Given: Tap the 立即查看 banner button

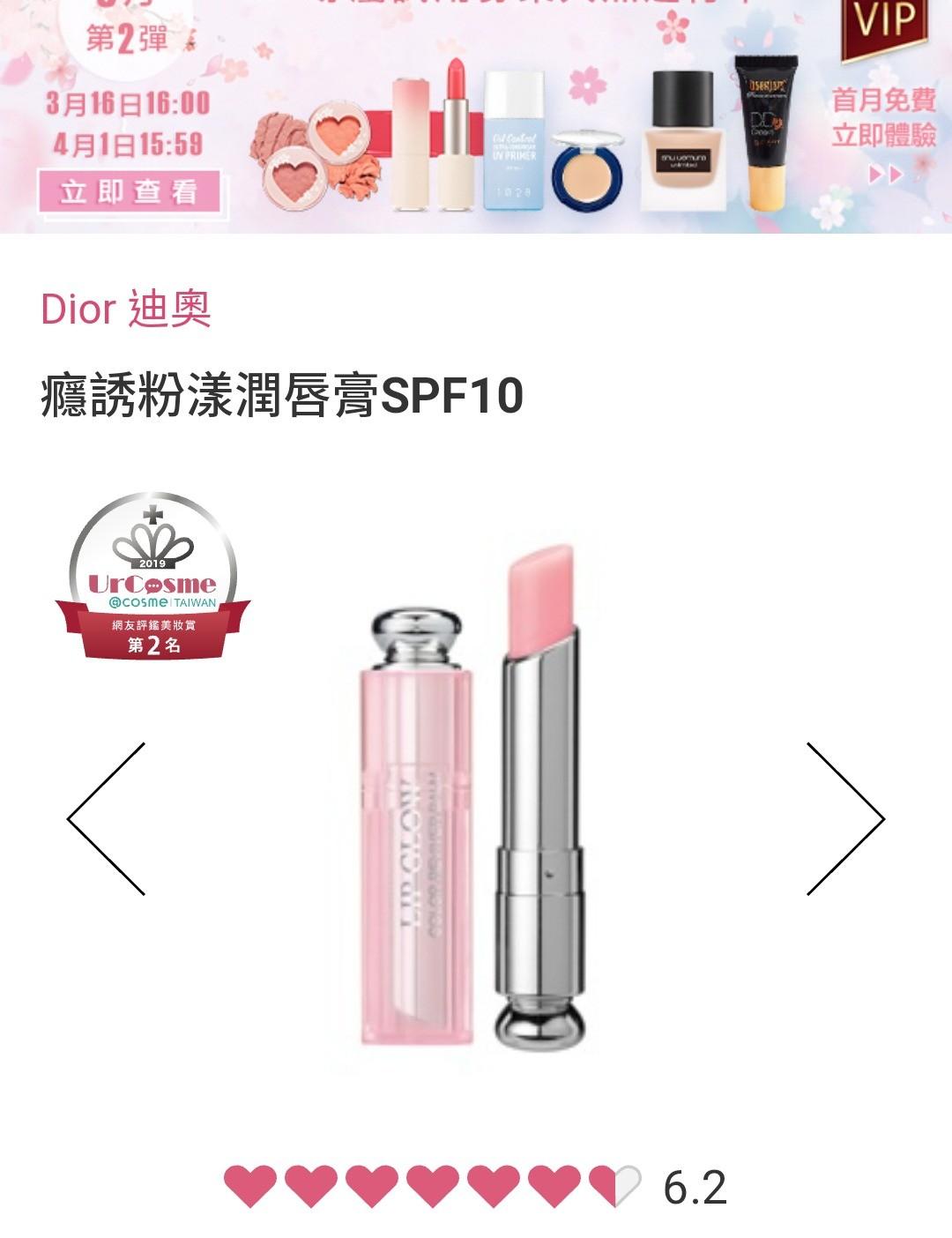Looking at the screenshot, I should click(129, 192).
